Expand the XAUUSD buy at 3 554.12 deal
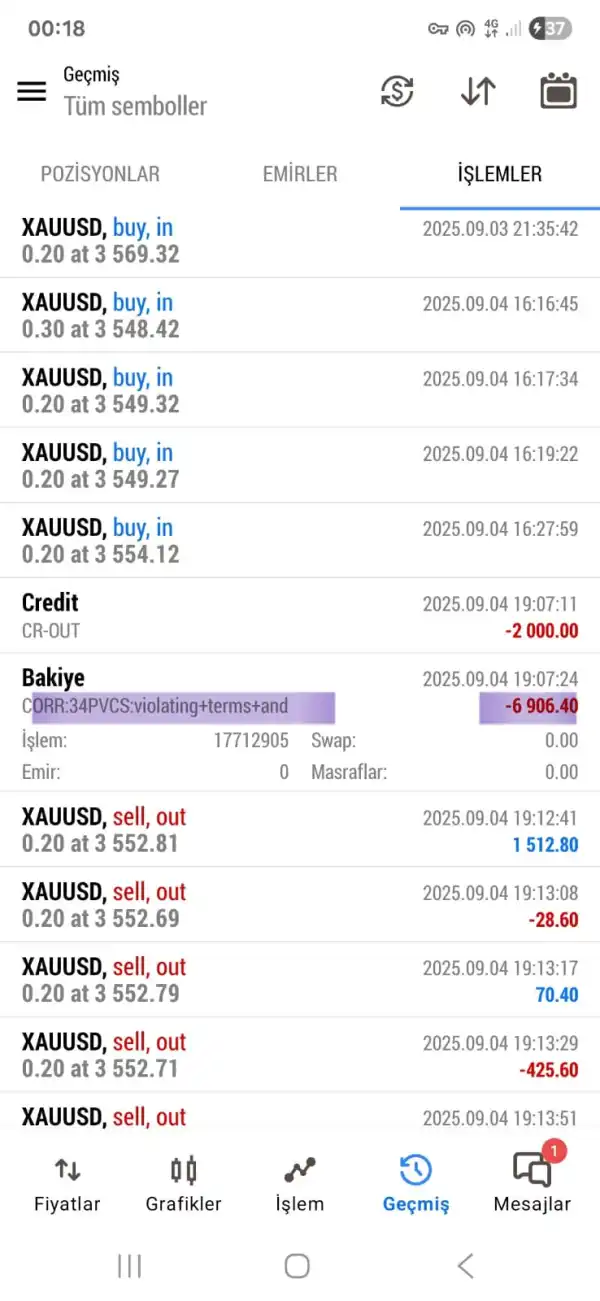 300,541
